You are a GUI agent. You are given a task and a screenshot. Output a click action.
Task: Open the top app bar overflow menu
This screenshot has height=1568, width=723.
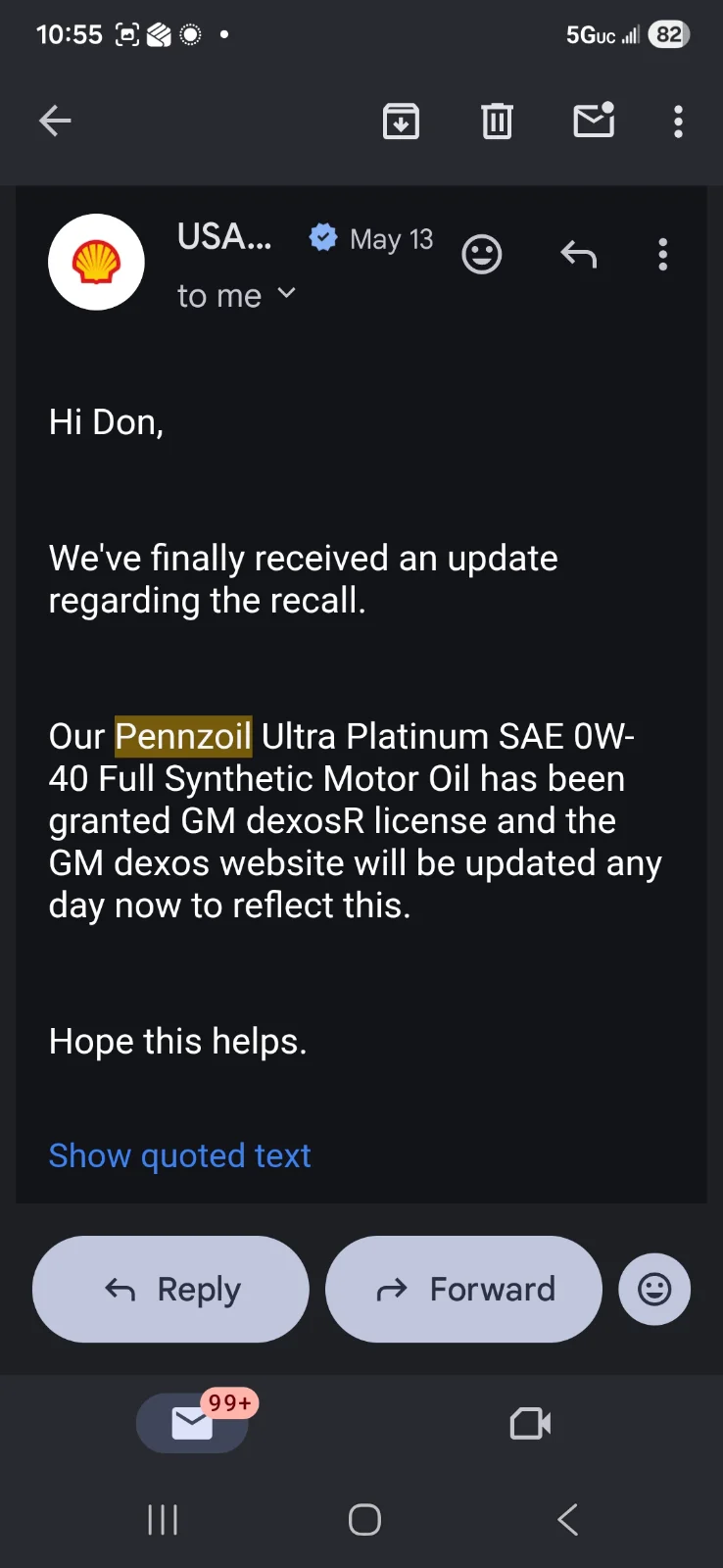point(678,122)
